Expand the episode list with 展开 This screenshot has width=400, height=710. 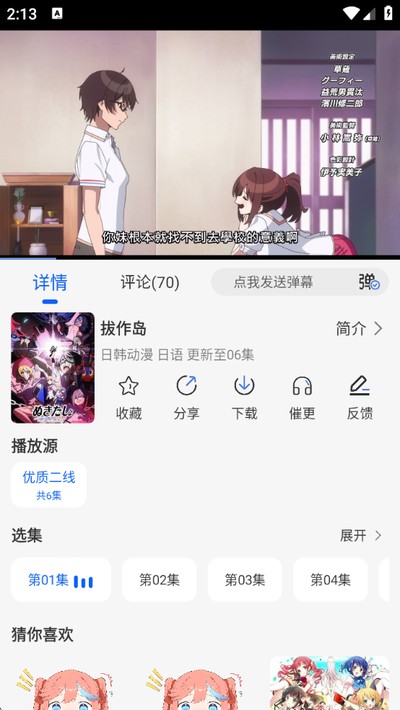pyautogui.click(x=361, y=536)
